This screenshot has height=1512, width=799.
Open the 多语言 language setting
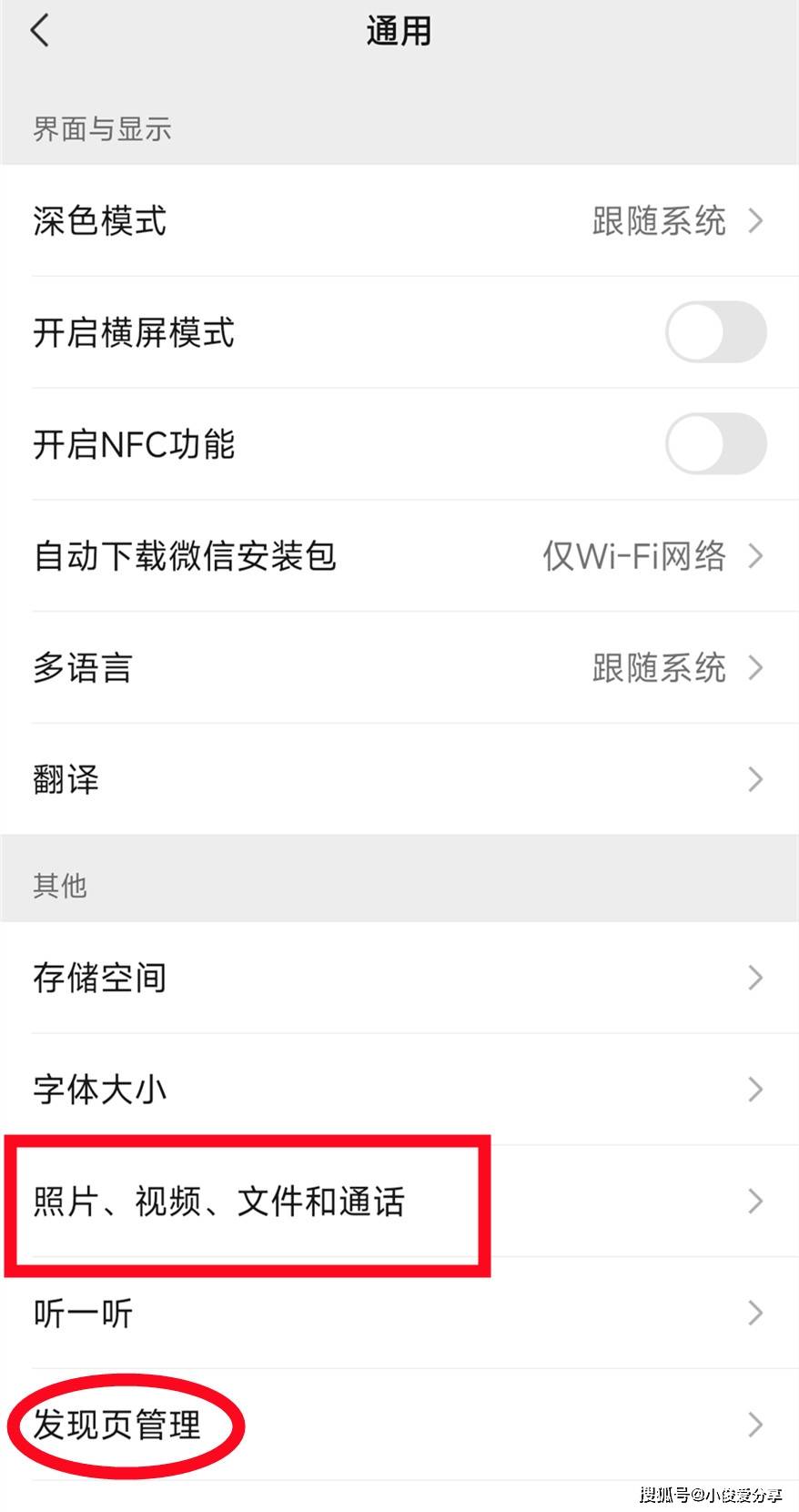399,668
